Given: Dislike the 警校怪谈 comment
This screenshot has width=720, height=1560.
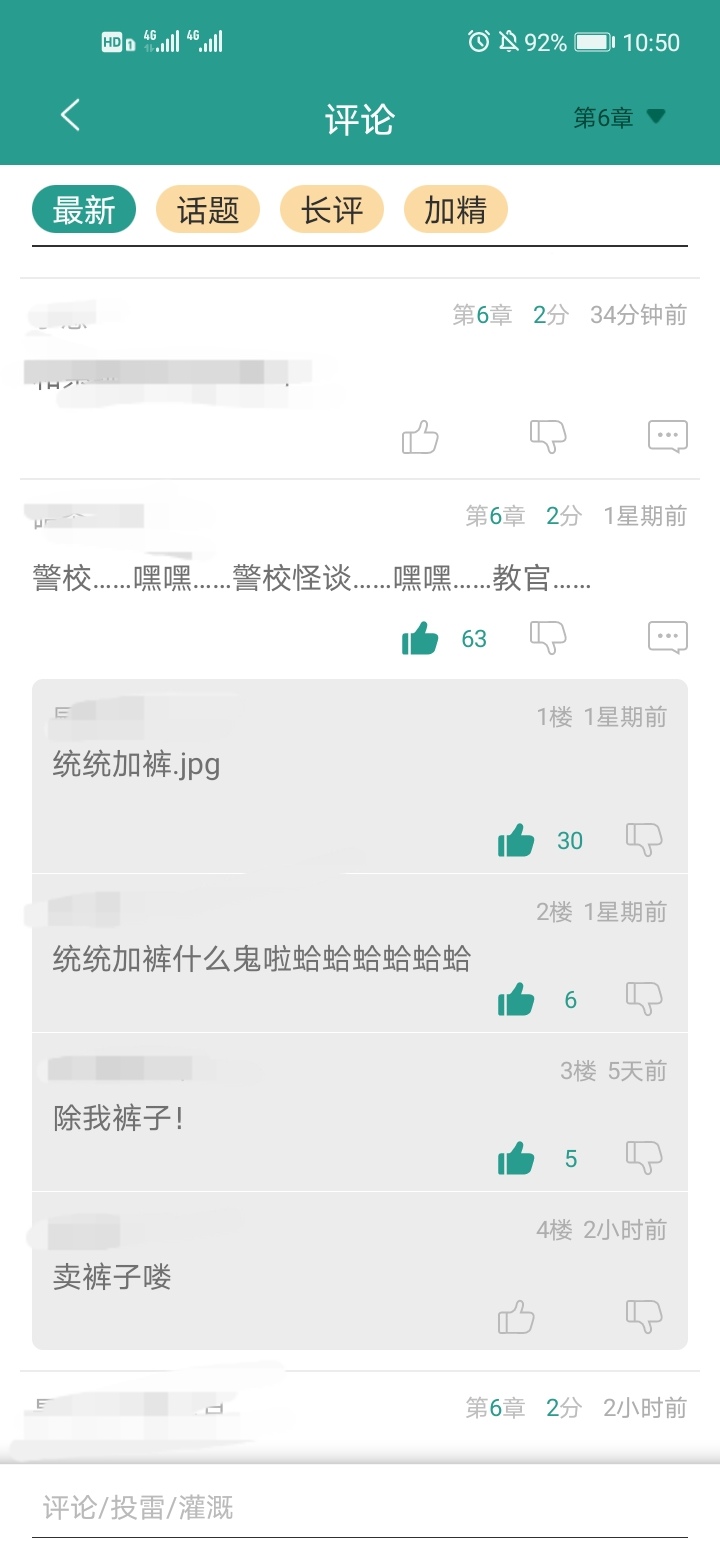Looking at the screenshot, I should pos(547,636).
